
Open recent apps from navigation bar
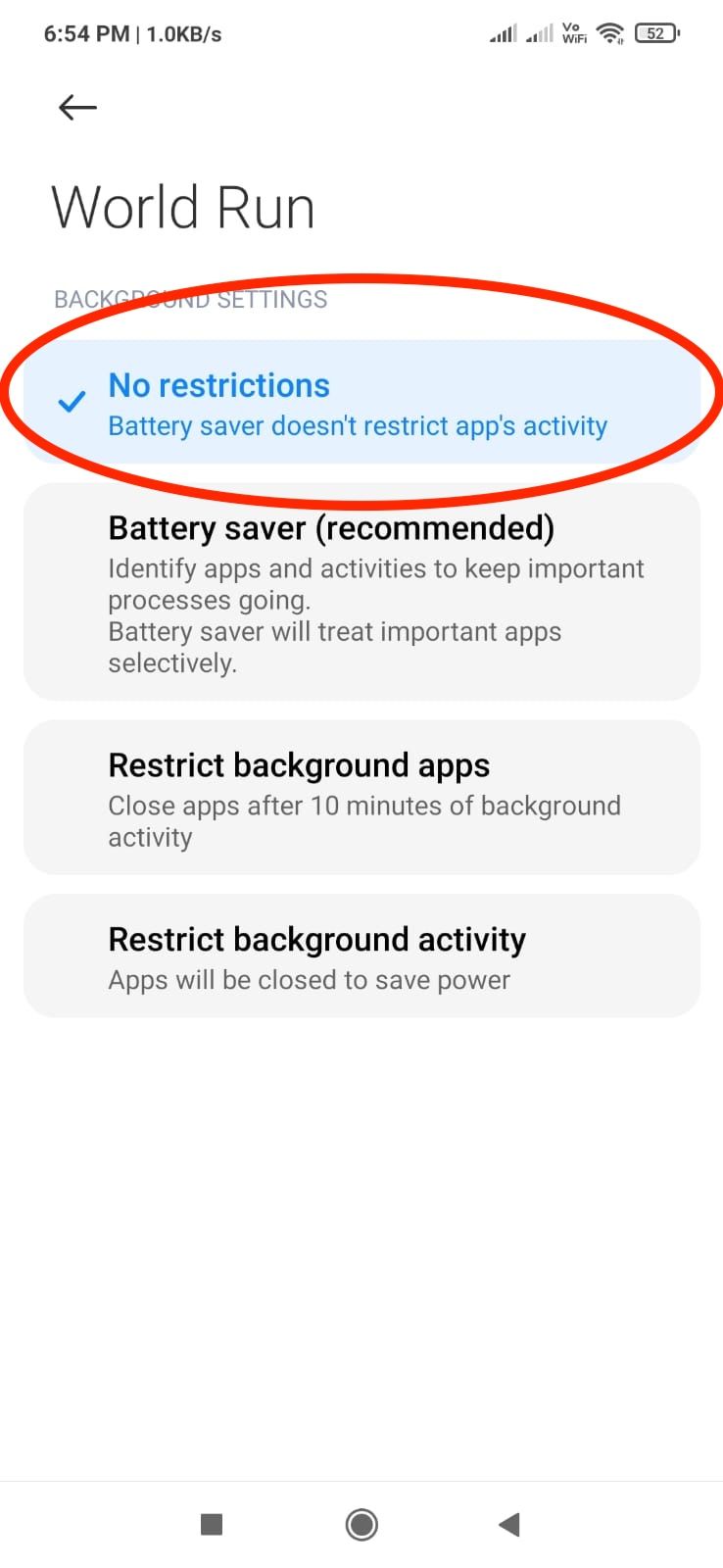(212, 1524)
